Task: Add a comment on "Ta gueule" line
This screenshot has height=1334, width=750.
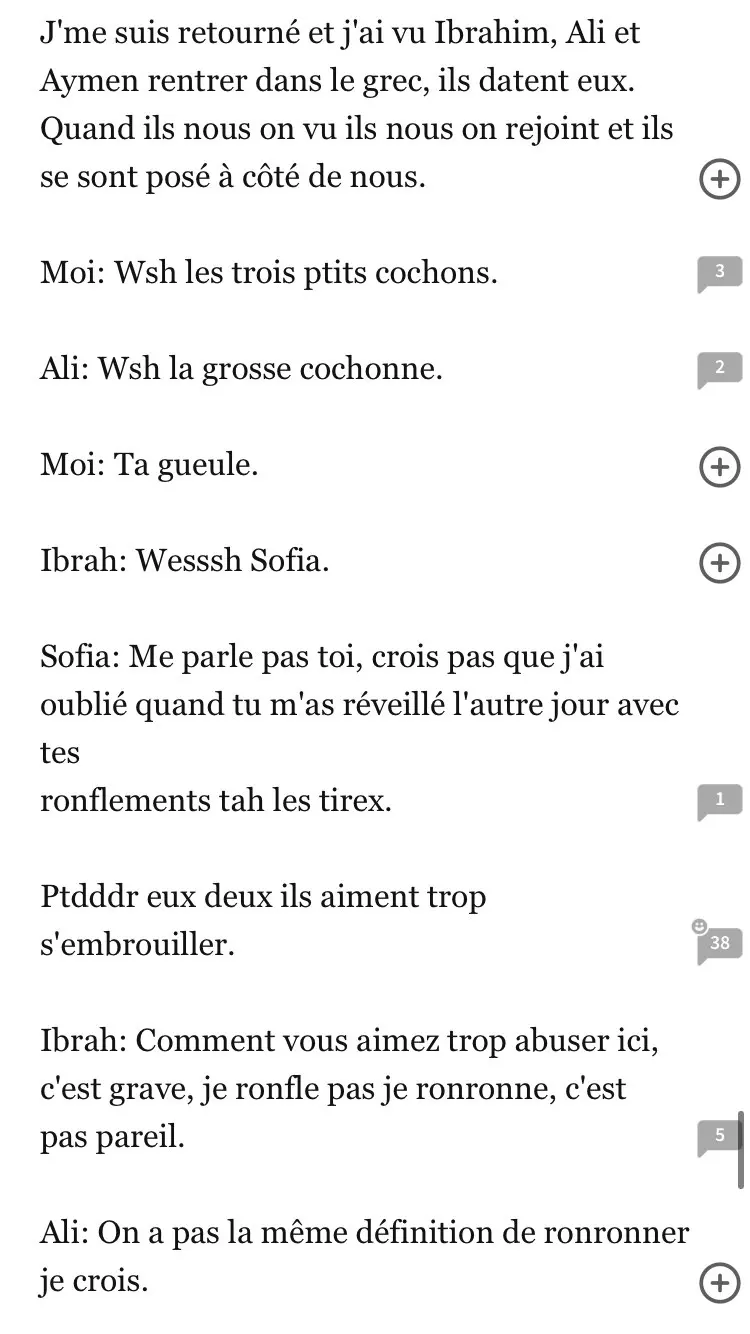Action: click(718, 466)
